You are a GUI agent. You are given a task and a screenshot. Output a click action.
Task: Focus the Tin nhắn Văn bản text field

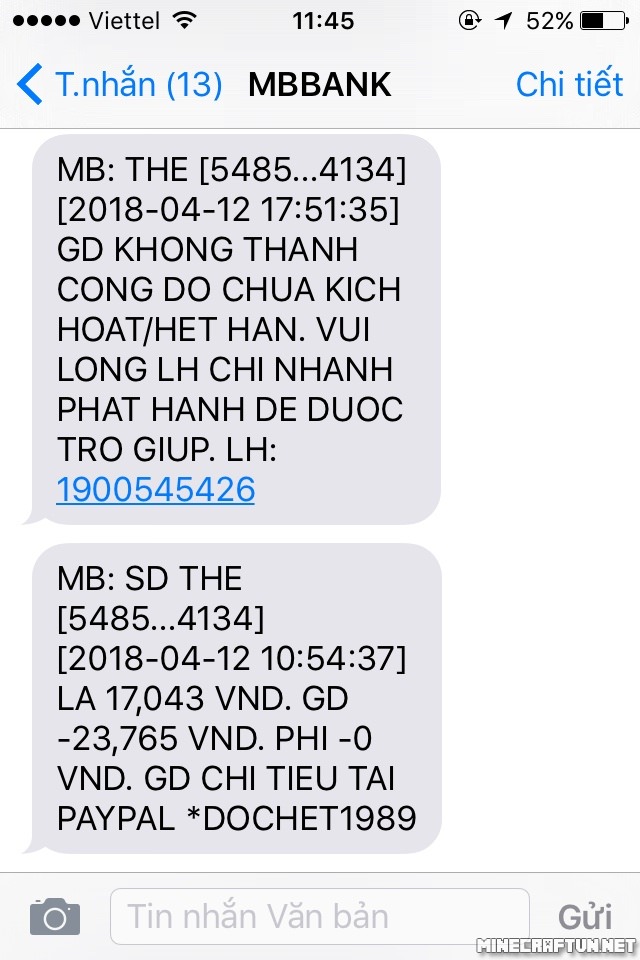pyautogui.click(x=318, y=916)
